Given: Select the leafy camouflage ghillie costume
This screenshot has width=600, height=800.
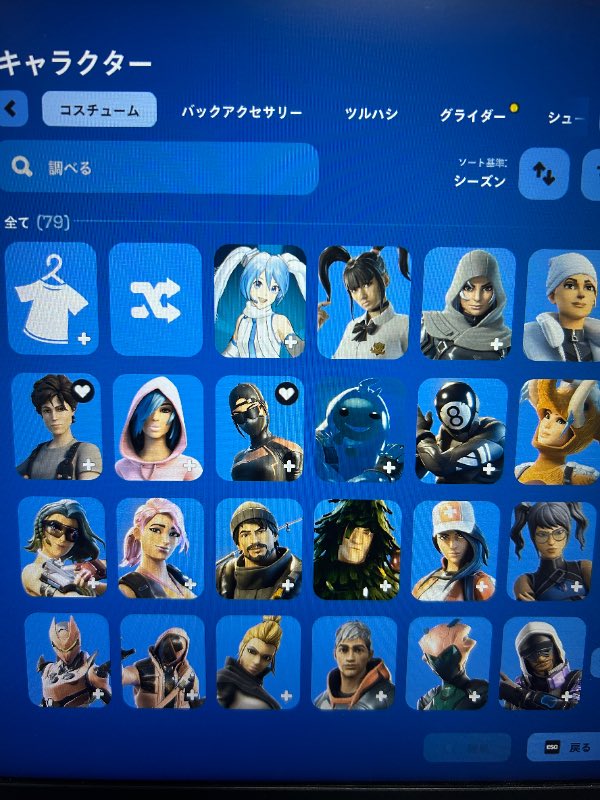Looking at the screenshot, I should coord(357,549).
